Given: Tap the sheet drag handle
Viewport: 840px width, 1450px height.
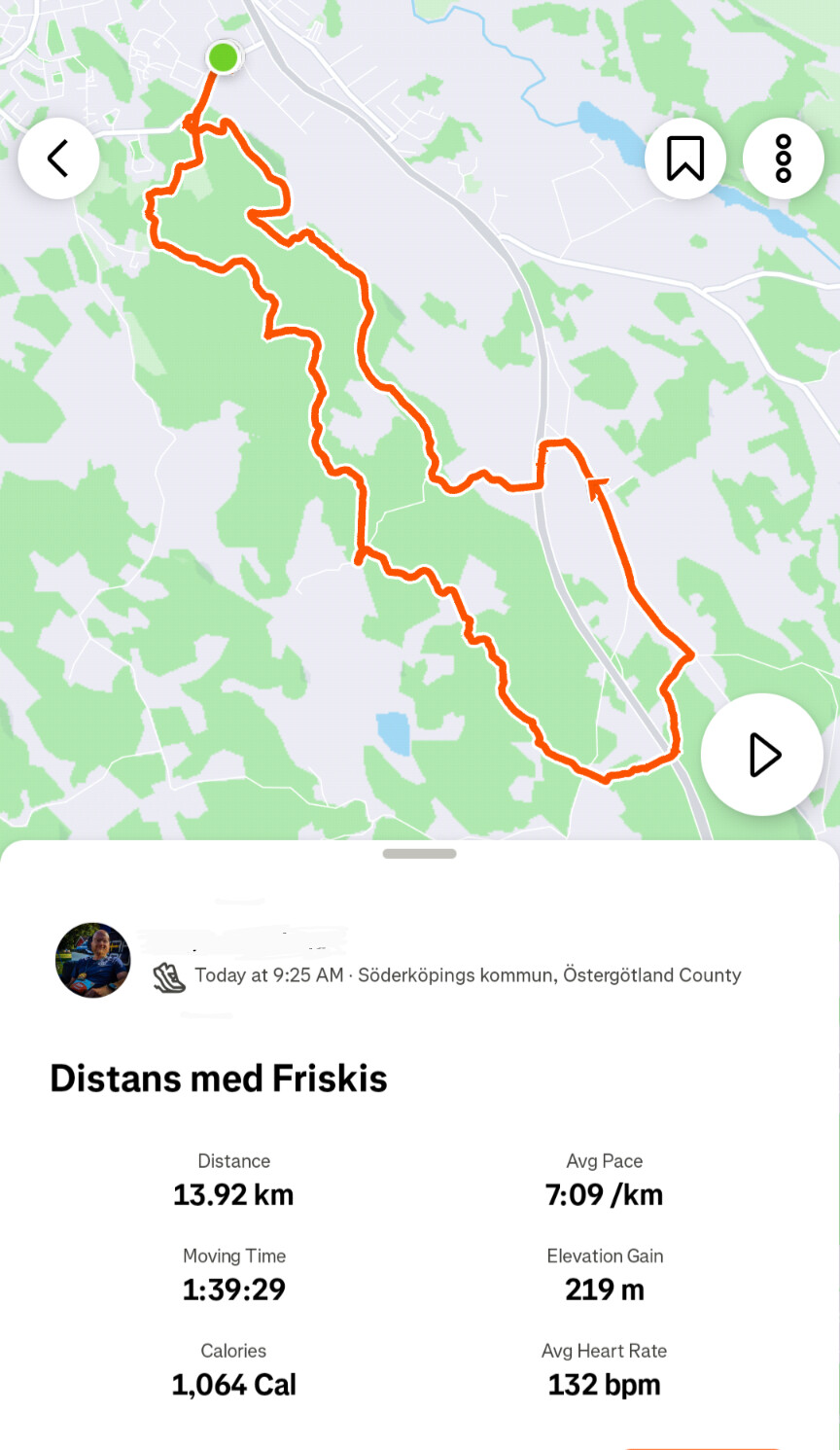Looking at the screenshot, I should (419, 854).
